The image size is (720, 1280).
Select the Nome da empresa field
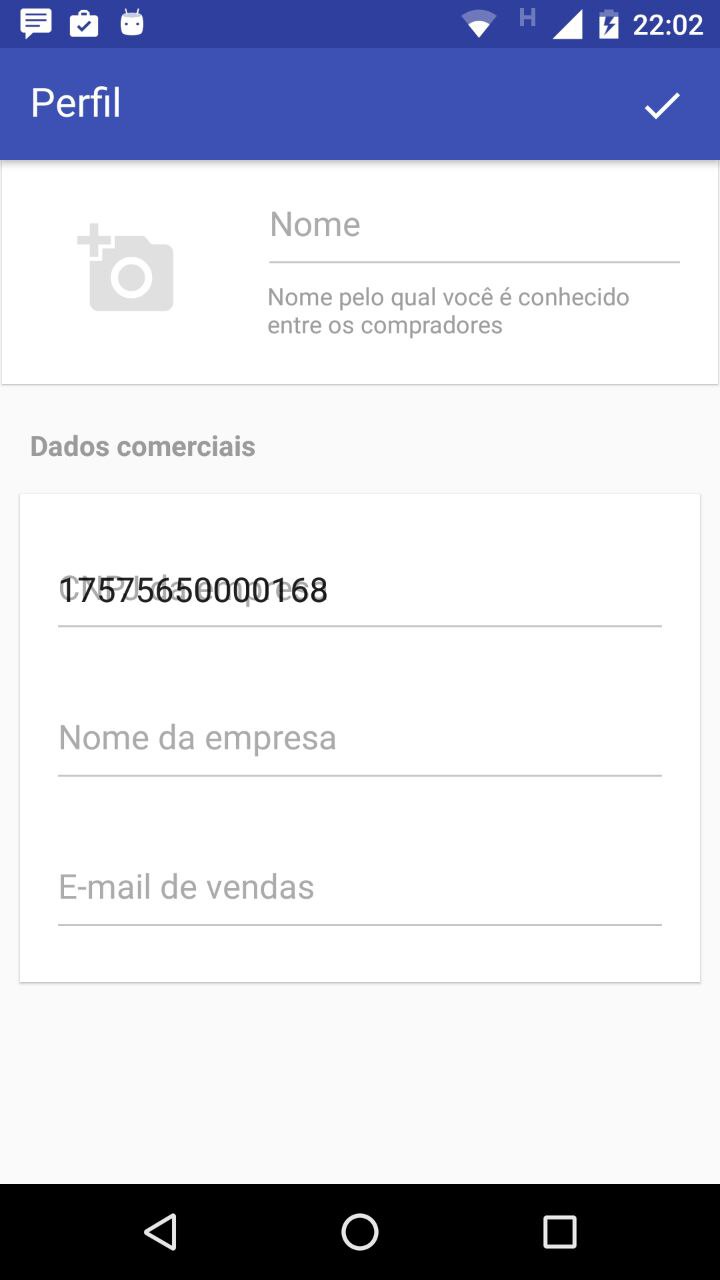pos(359,739)
